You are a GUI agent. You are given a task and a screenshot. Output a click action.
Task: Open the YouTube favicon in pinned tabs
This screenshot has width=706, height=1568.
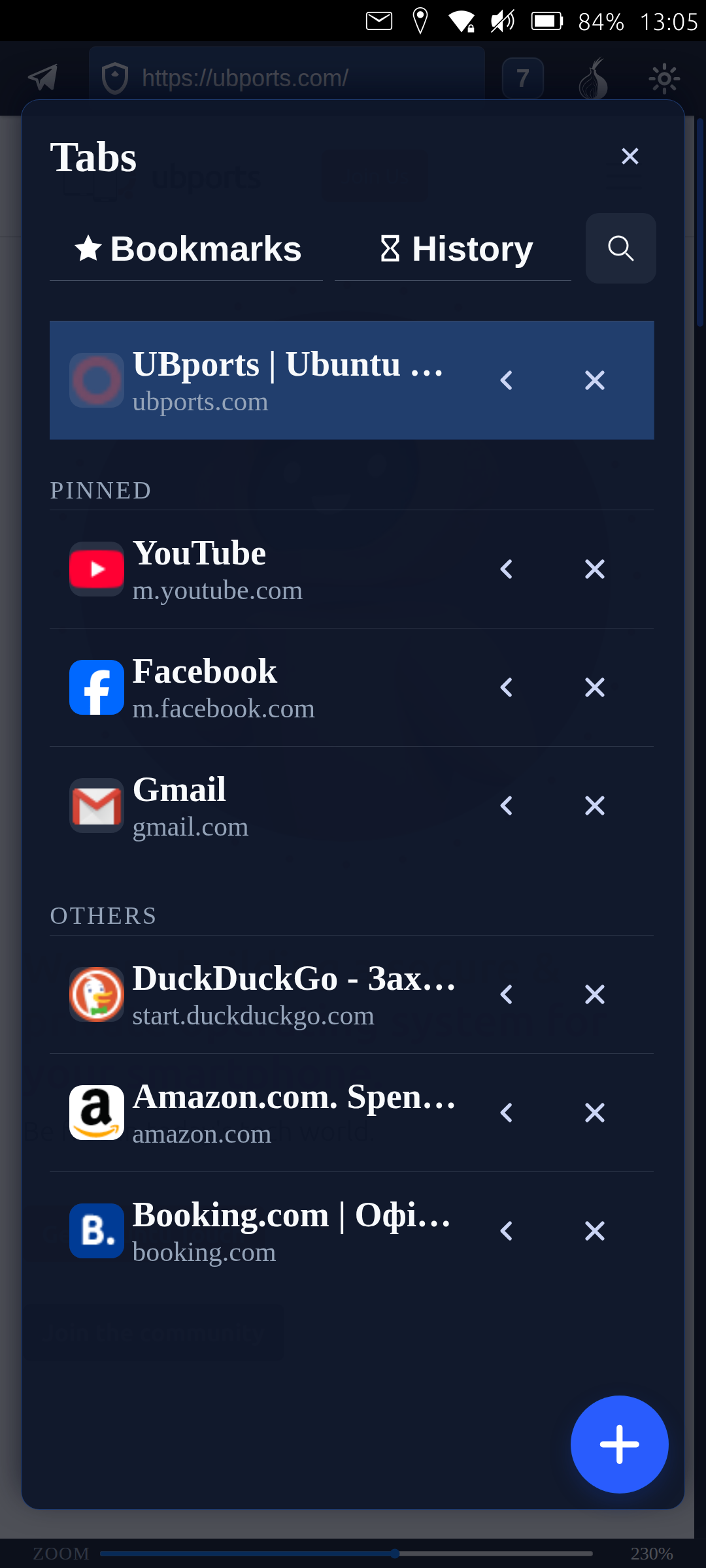pyautogui.click(x=96, y=569)
